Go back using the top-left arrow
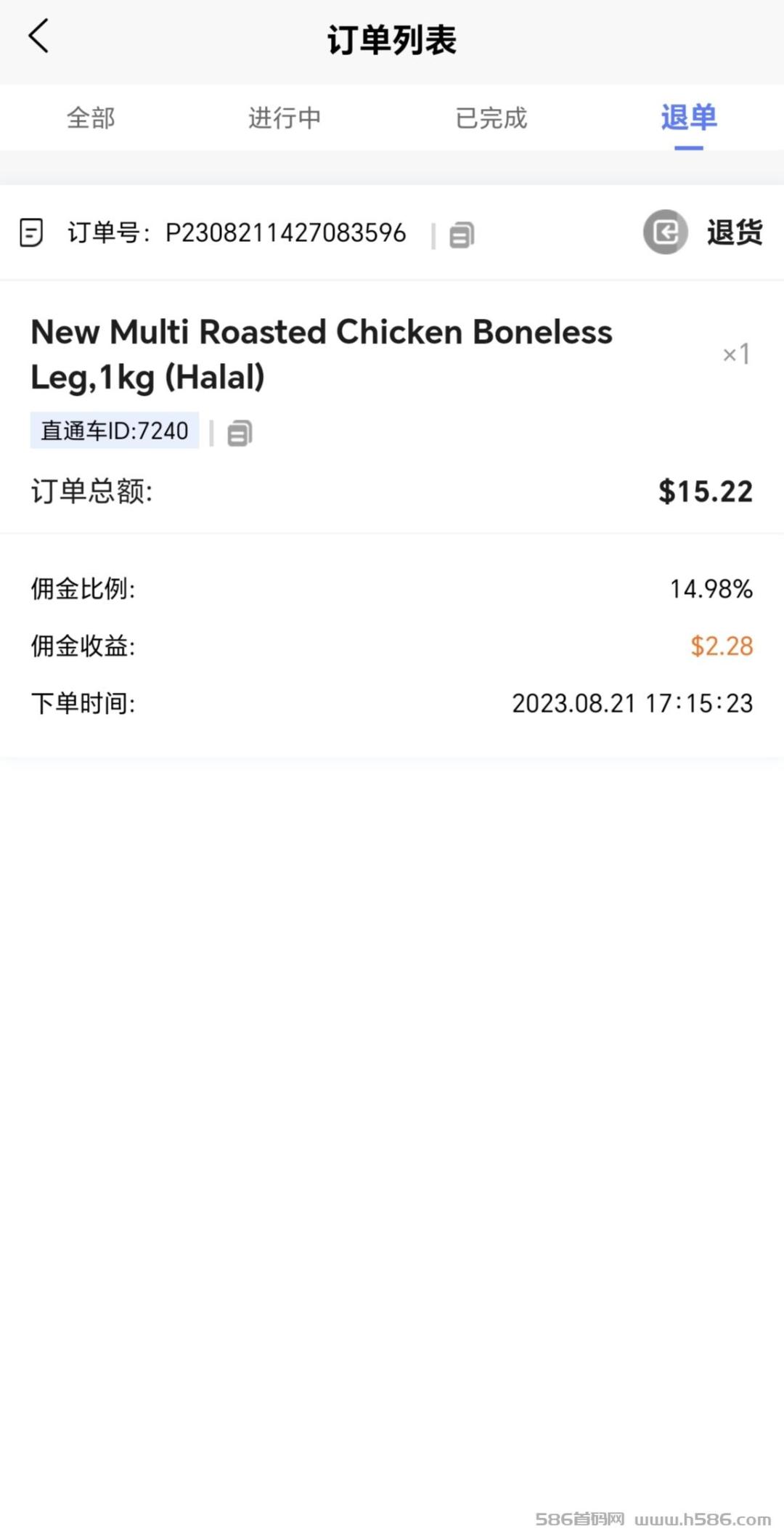Viewport: 784px width, 1539px height. pos(38,36)
